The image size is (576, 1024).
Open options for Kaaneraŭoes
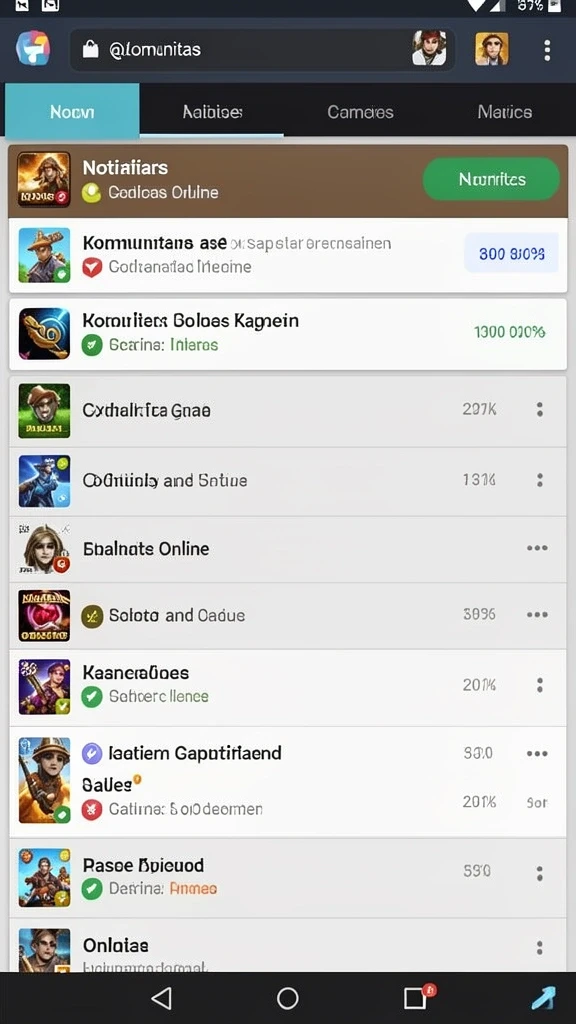click(x=539, y=685)
